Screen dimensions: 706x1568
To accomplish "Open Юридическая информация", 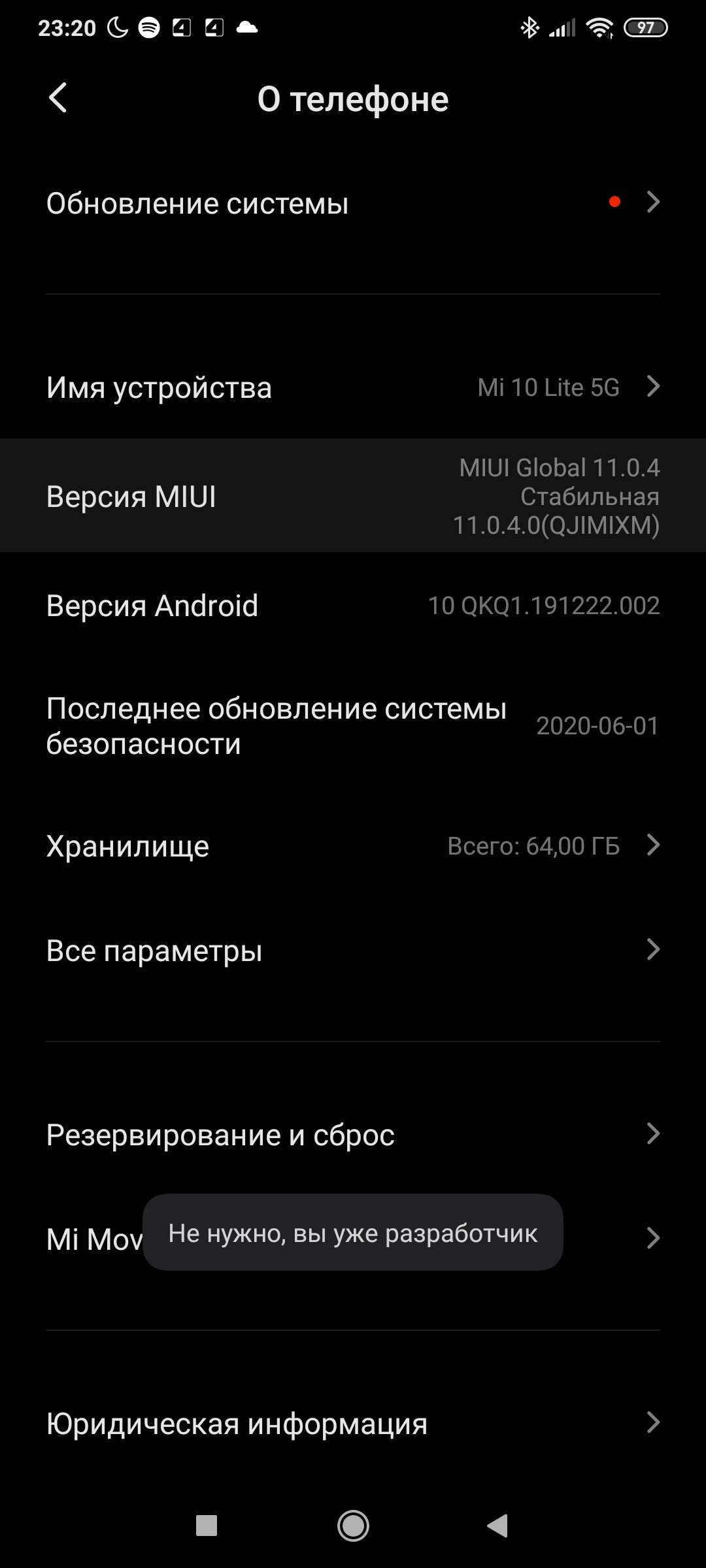I will [353, 1424].
